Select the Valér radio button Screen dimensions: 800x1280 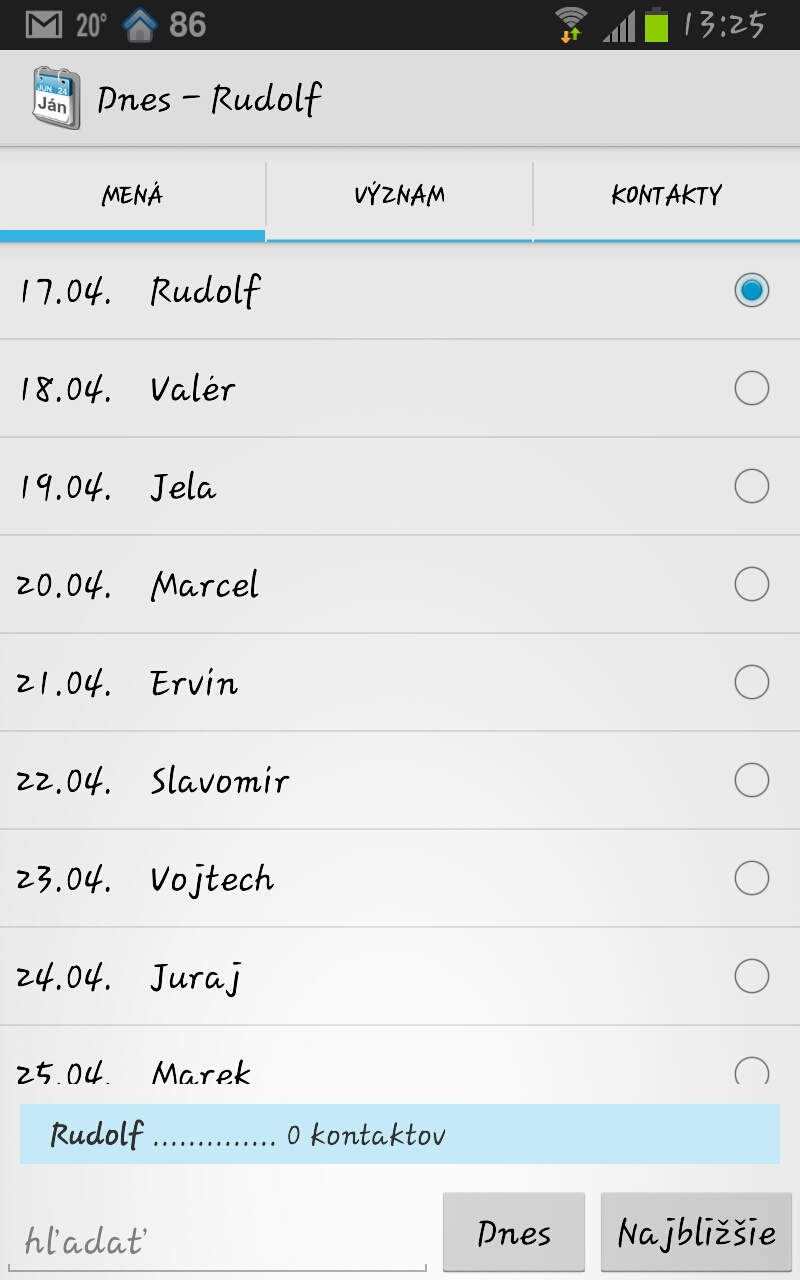point(751,388)
